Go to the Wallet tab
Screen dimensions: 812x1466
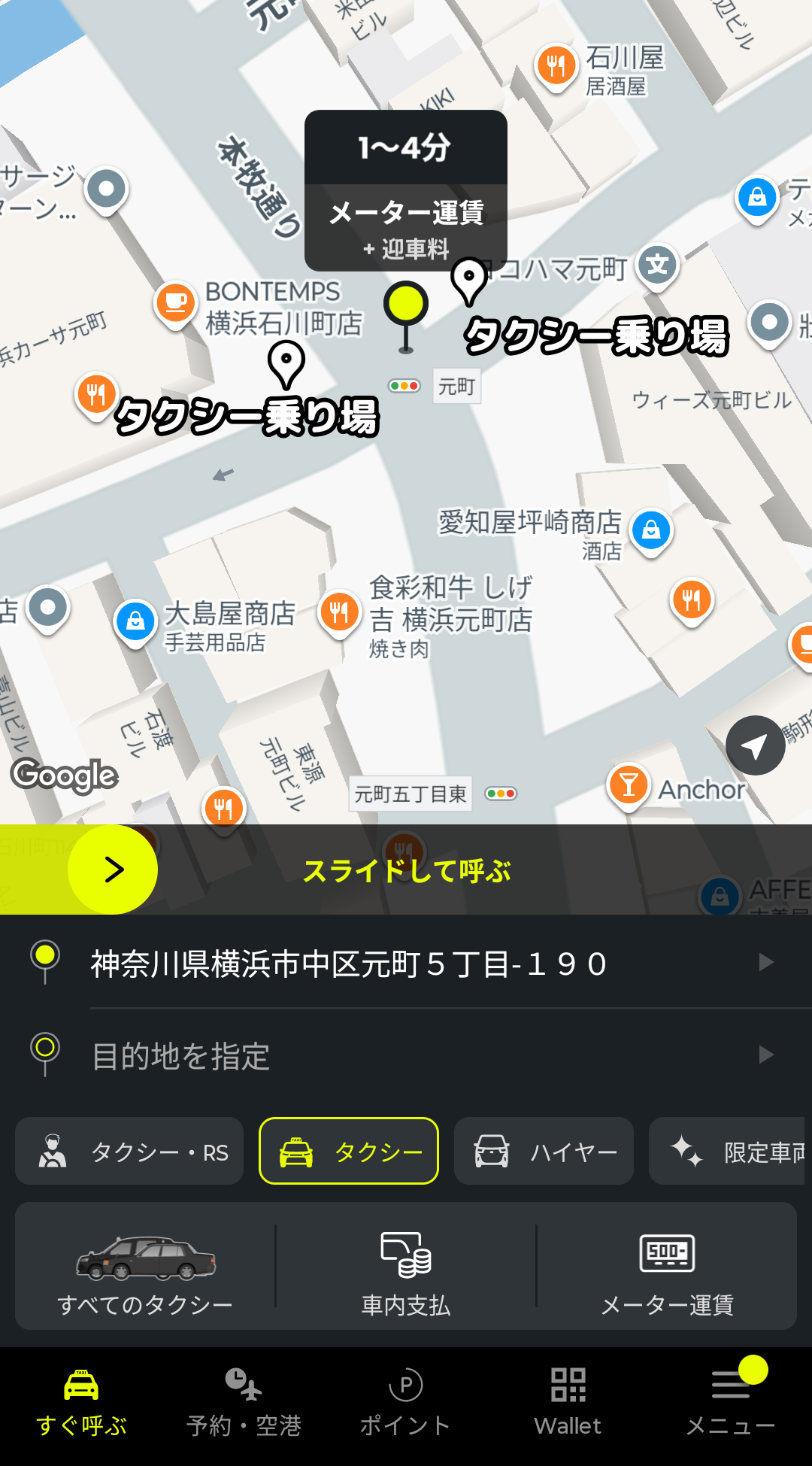click(568, 1404)
